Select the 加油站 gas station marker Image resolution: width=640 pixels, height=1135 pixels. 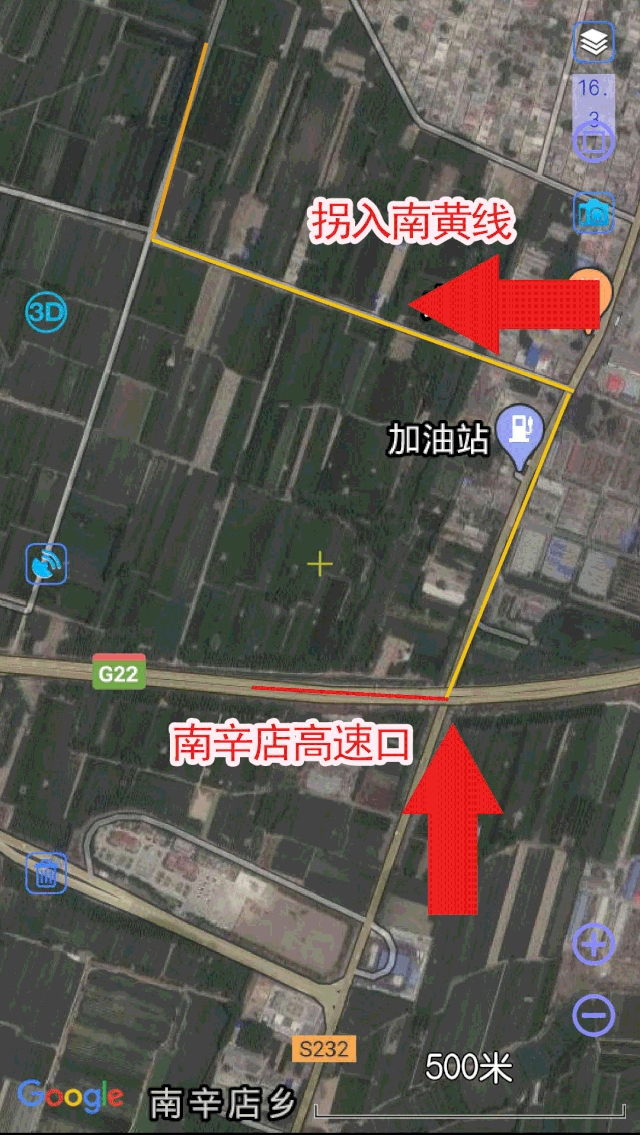pos(523,436)
